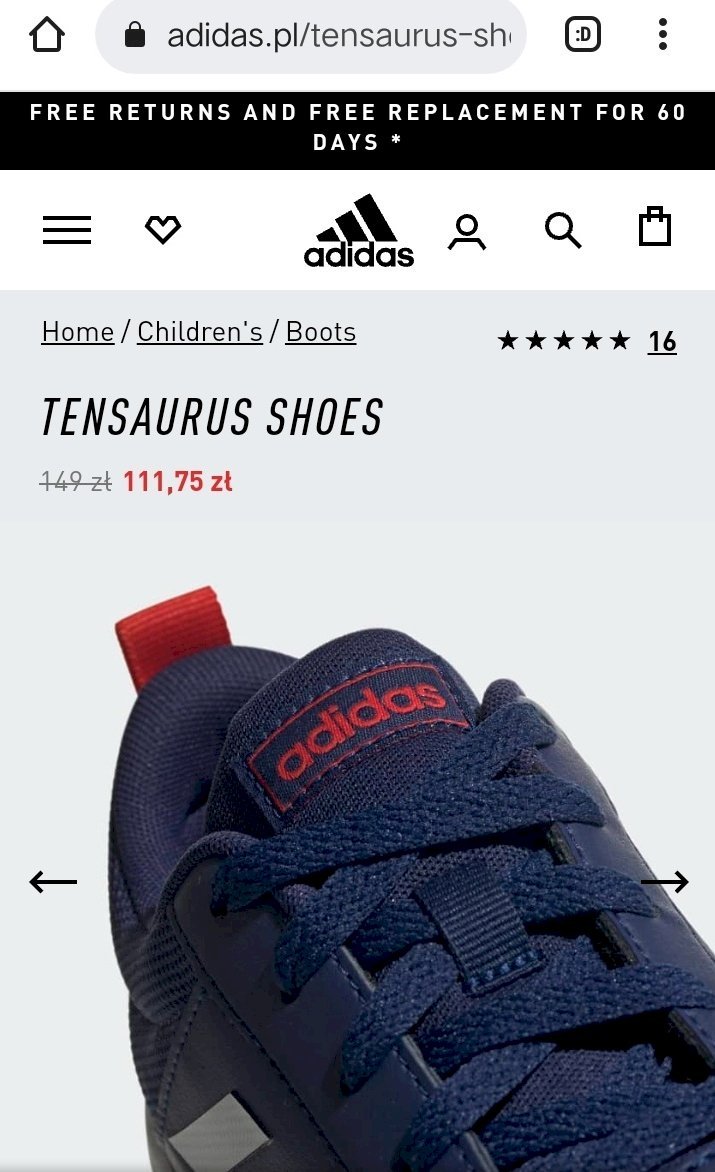
Task: Open the browser tab switcher
Action: click(x=583, y=34)
